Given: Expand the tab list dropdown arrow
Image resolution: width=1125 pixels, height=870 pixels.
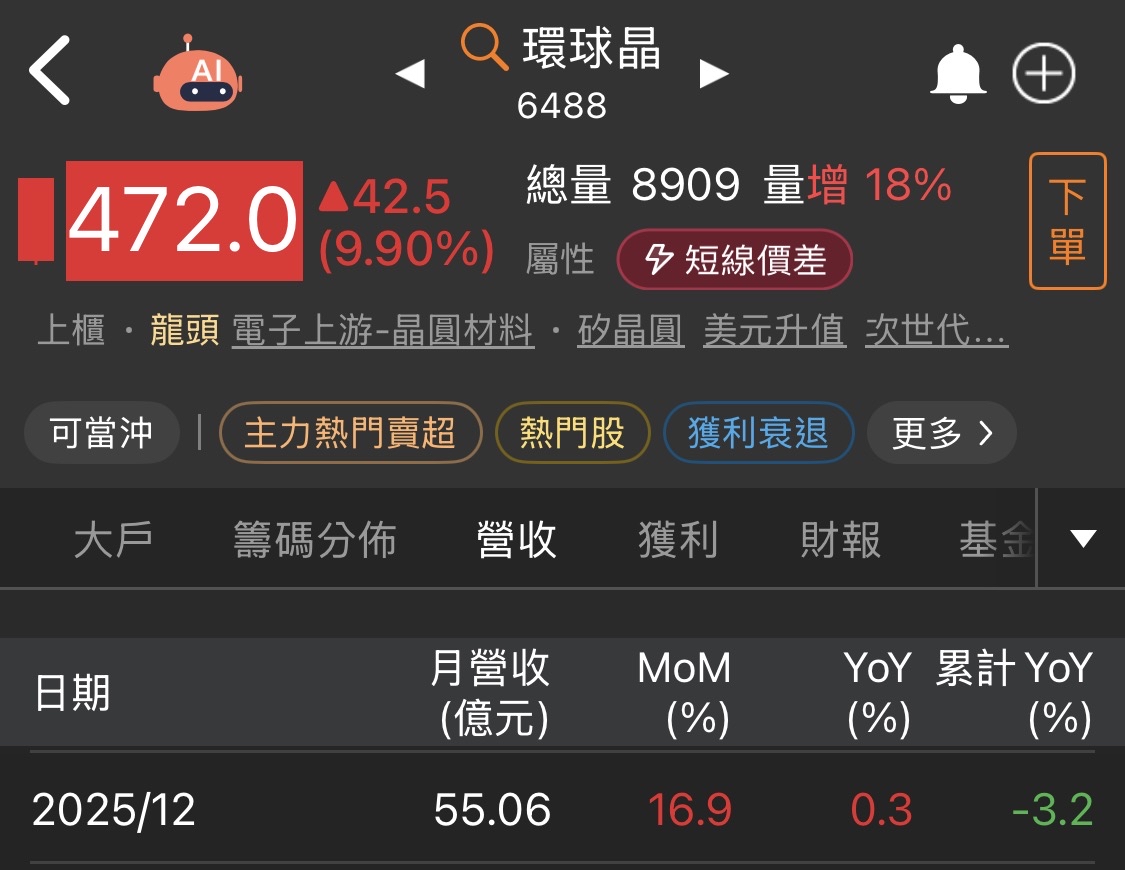Looking at the screenshot, I should tap(1083, 540).
